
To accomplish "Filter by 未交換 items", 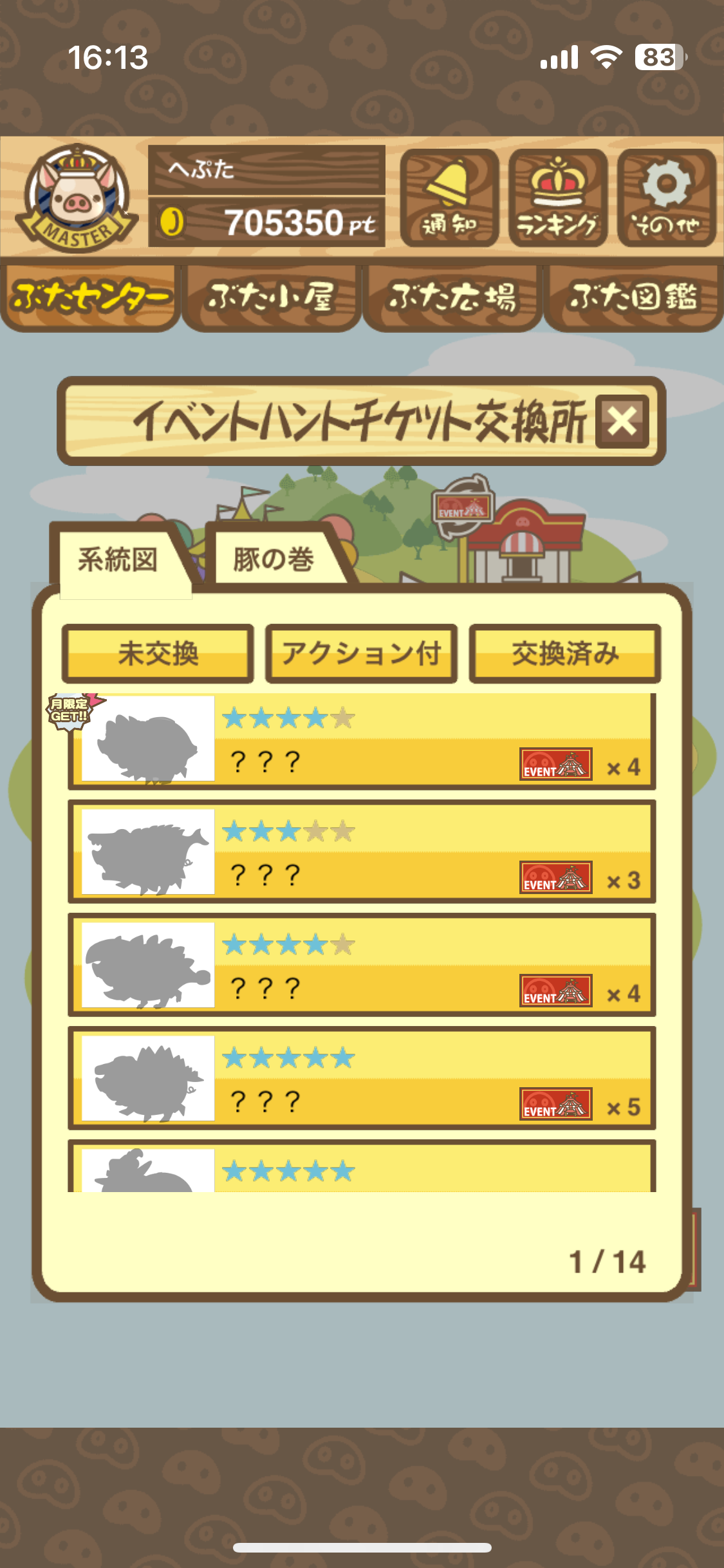I will (x=158, y=654).
